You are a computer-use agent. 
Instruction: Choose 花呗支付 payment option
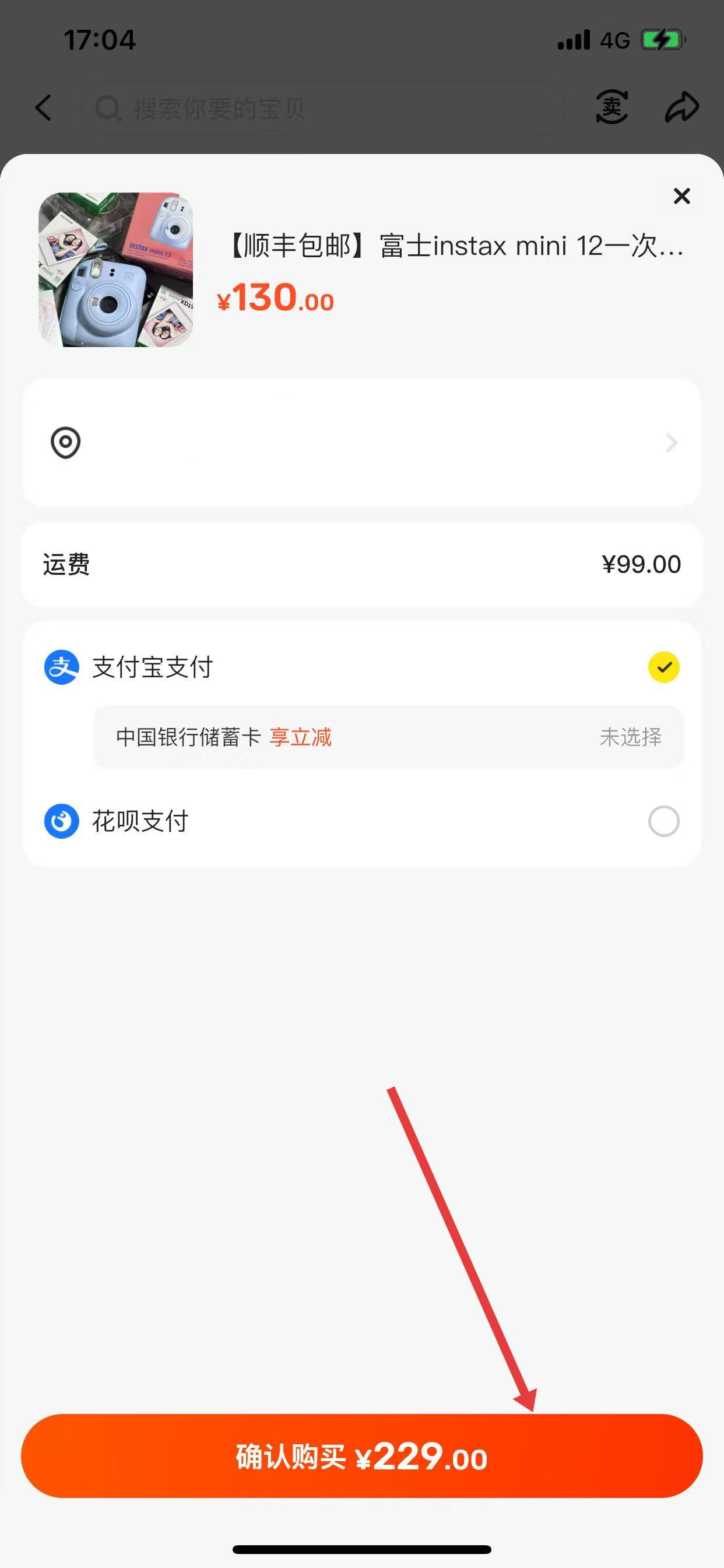pyautogui.click(x=663, y=821)
